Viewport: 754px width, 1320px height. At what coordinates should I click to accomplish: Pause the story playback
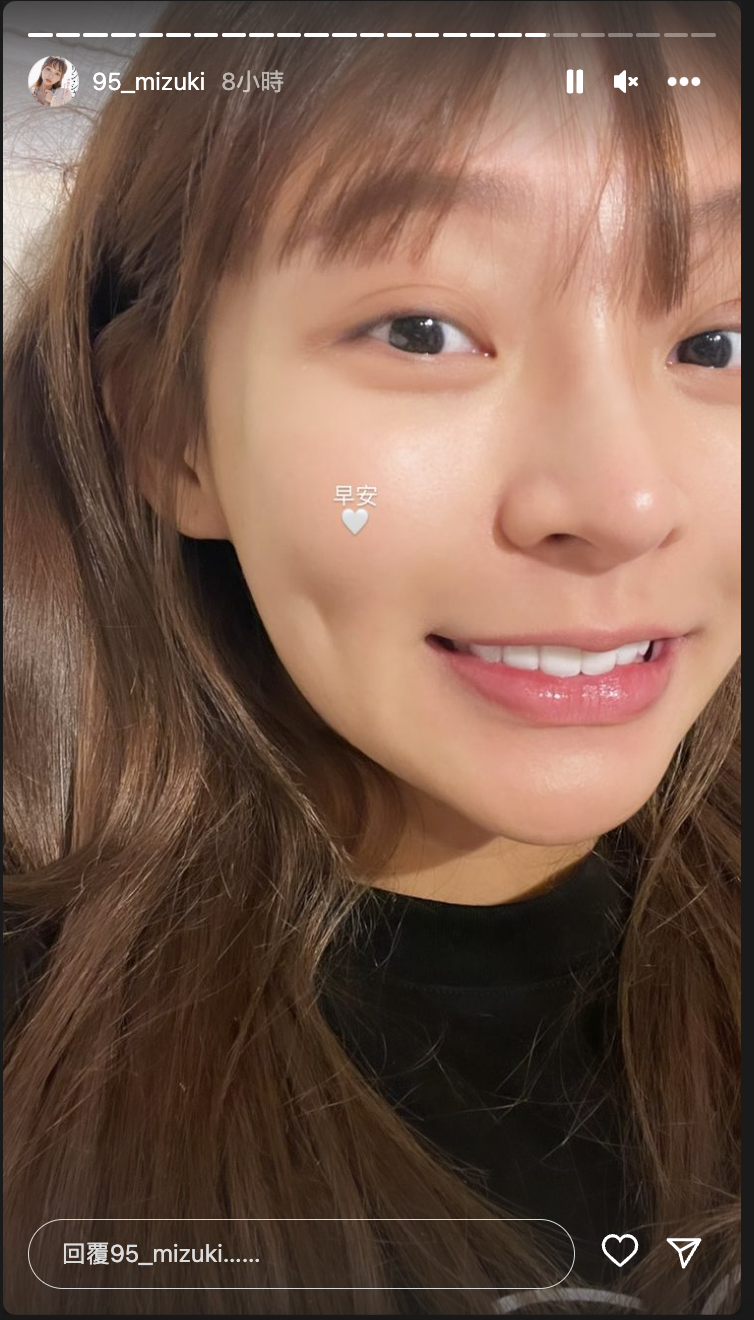[575, 82]
